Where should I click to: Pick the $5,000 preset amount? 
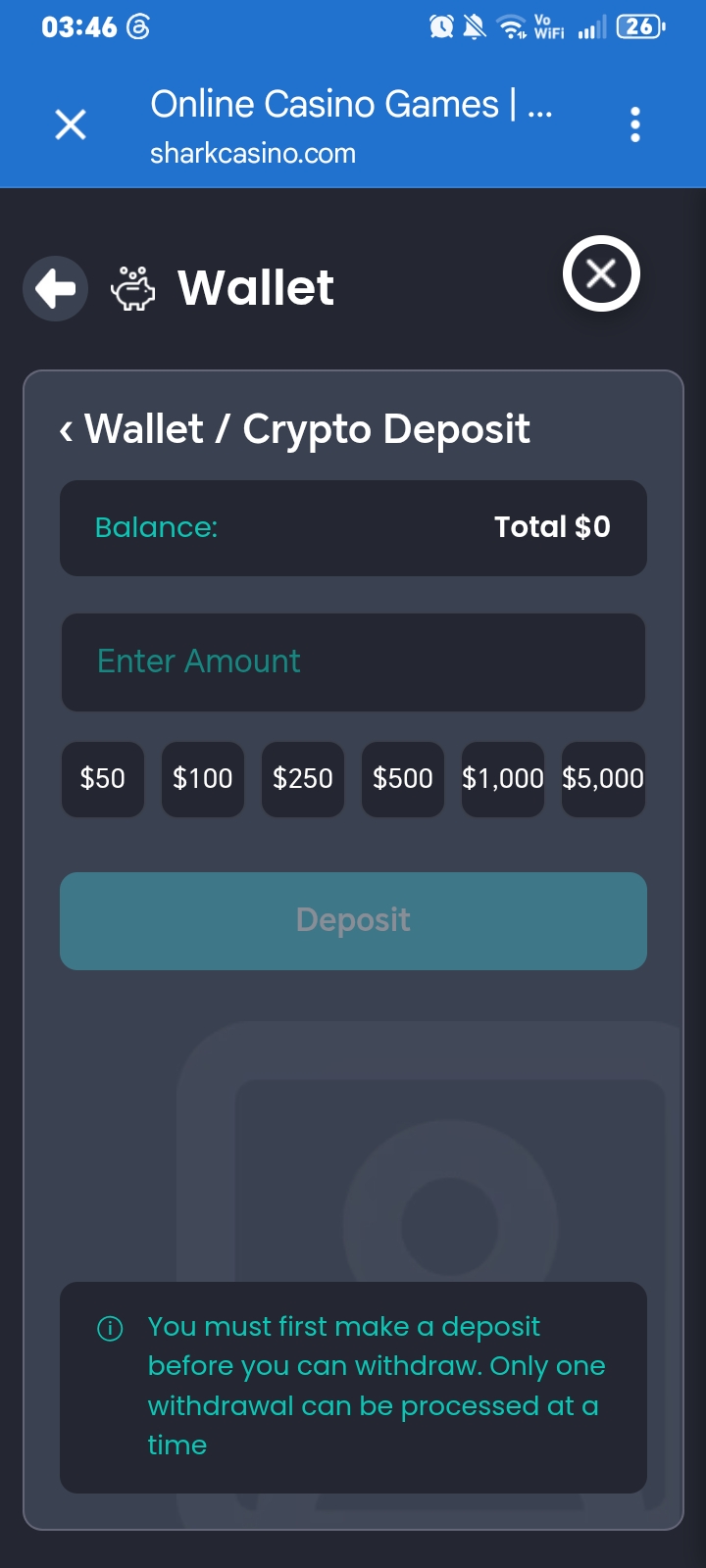(x=603, y=779)
